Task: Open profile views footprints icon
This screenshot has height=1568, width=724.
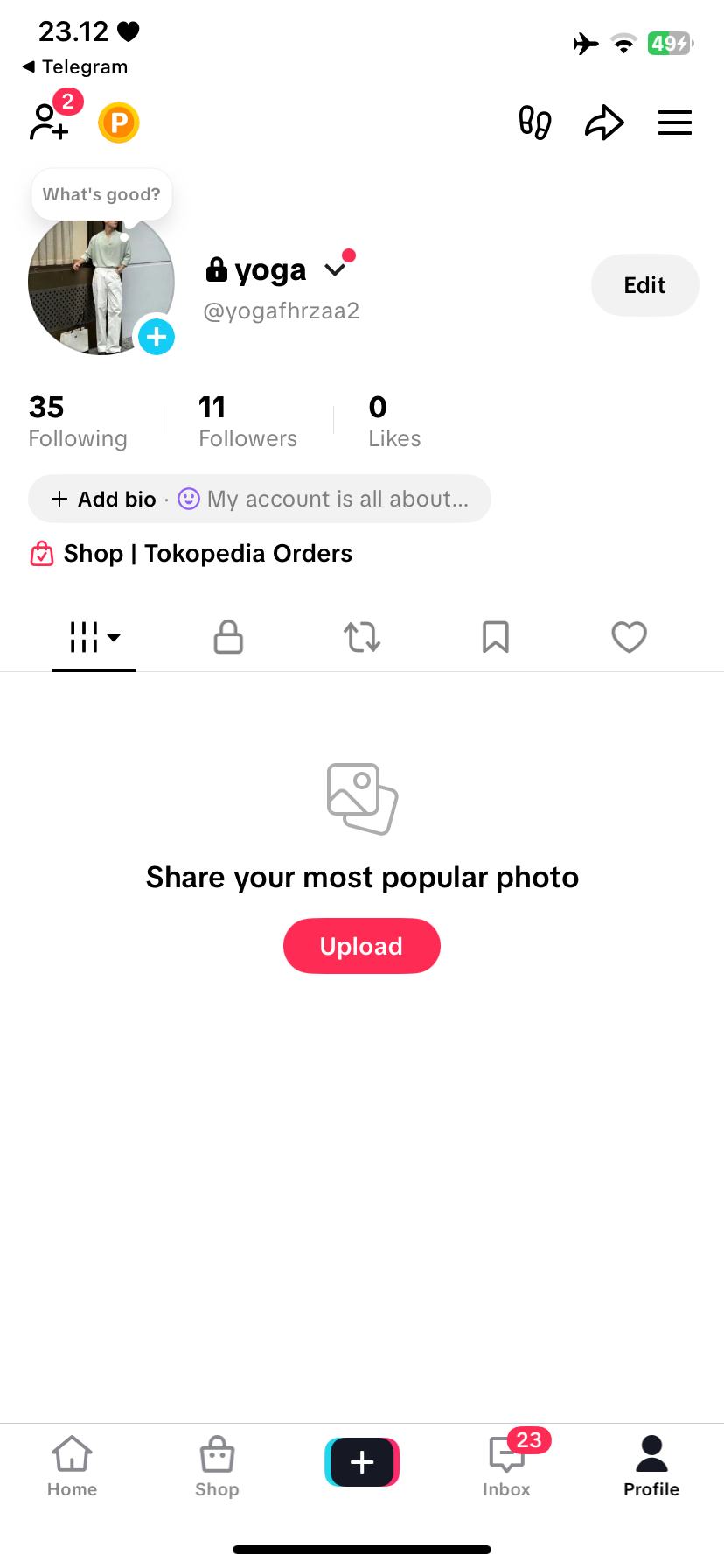Action: point(534,122)
